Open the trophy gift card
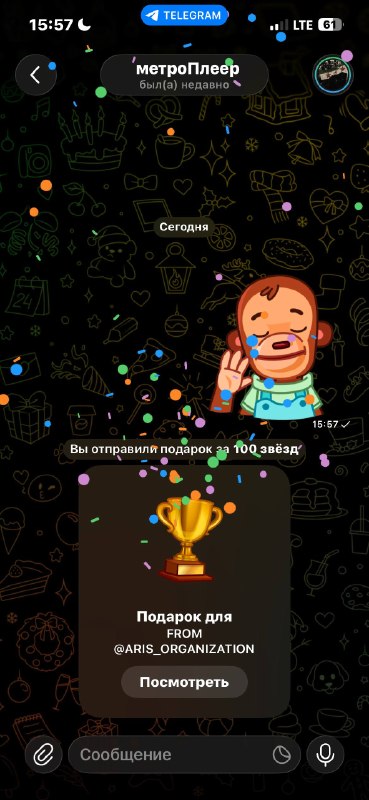 tap(184, 591)
